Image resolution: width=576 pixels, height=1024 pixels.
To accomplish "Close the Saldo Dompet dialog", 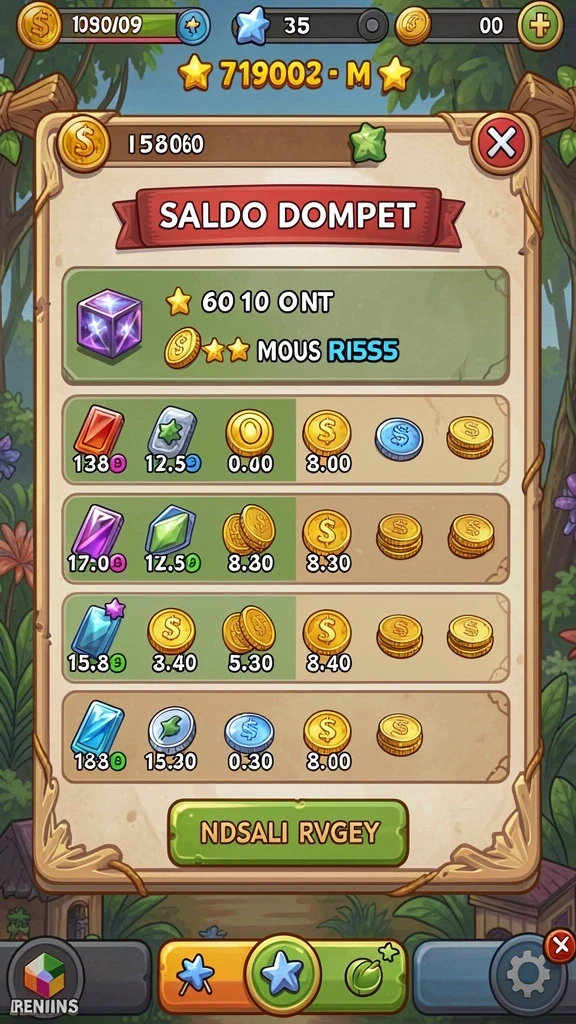I will point(501,143).
